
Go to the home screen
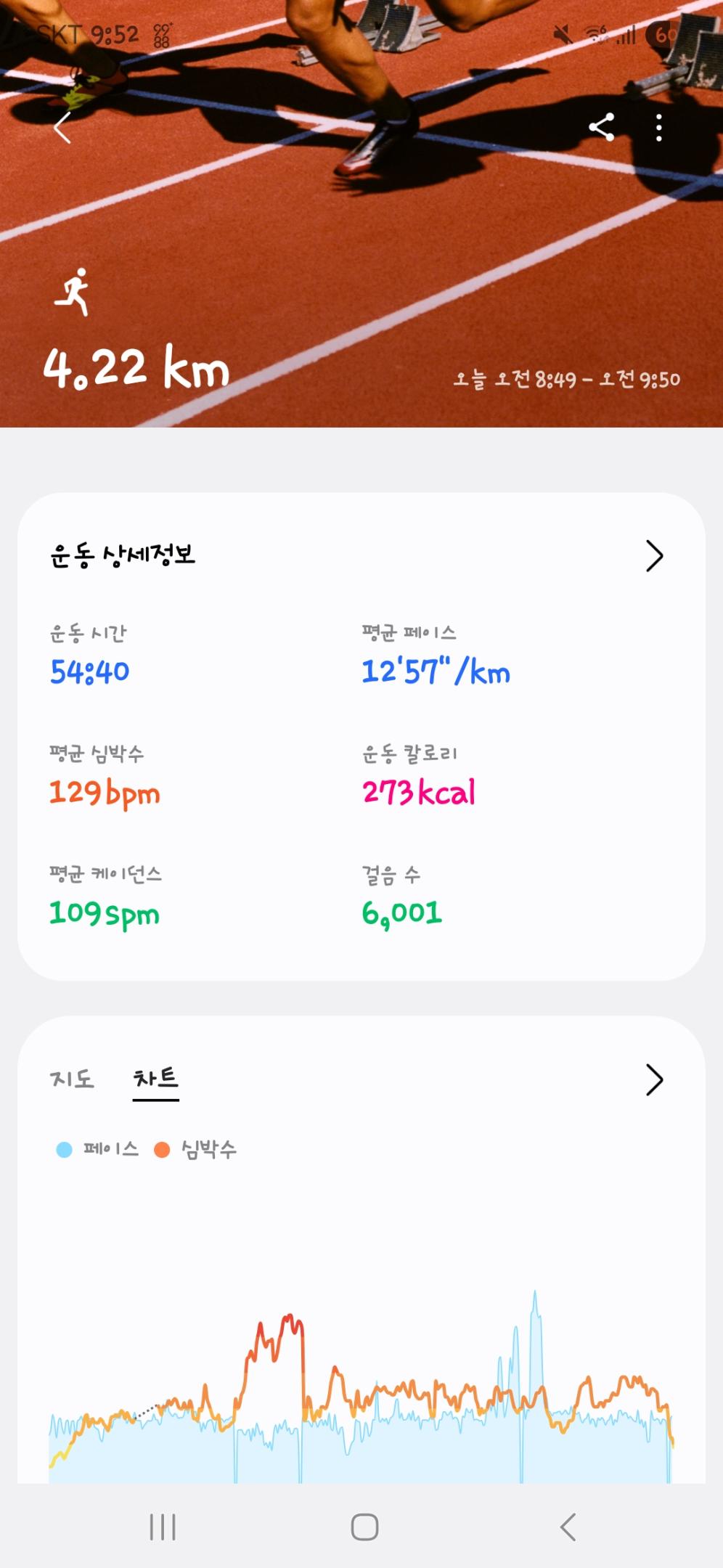point(364,1527)
